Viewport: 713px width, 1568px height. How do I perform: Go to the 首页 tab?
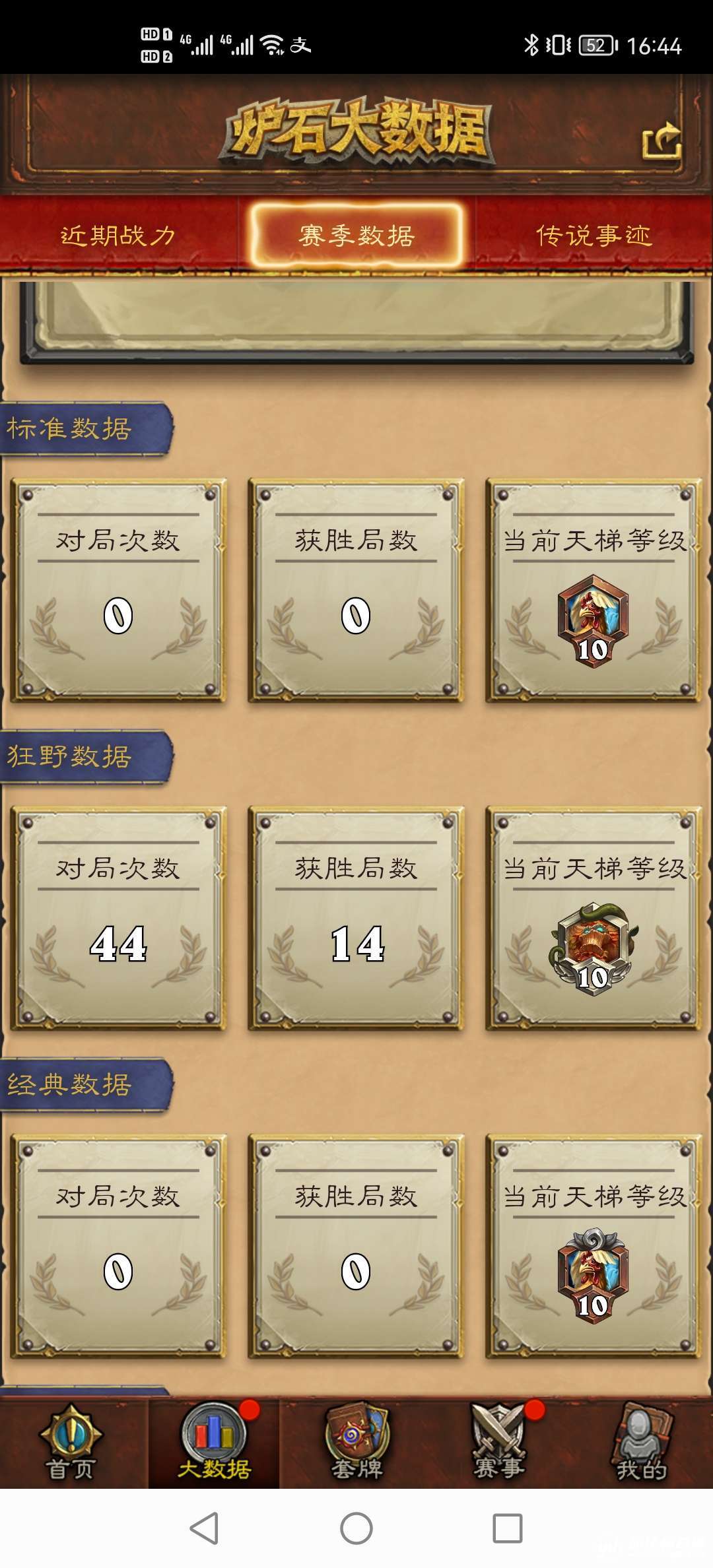[x=71, y=1443]
